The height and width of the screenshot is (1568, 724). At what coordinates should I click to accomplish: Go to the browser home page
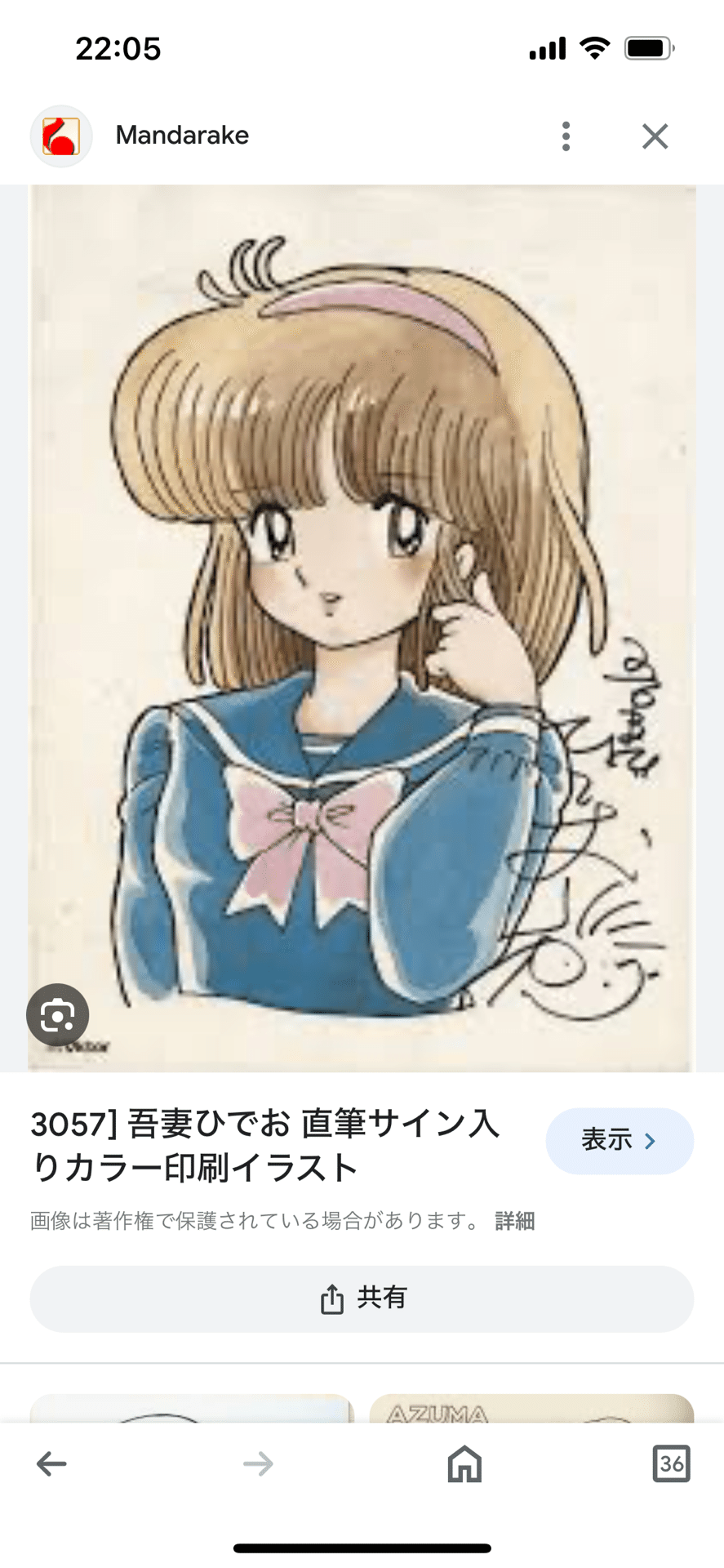click(x=464, y=1464)
